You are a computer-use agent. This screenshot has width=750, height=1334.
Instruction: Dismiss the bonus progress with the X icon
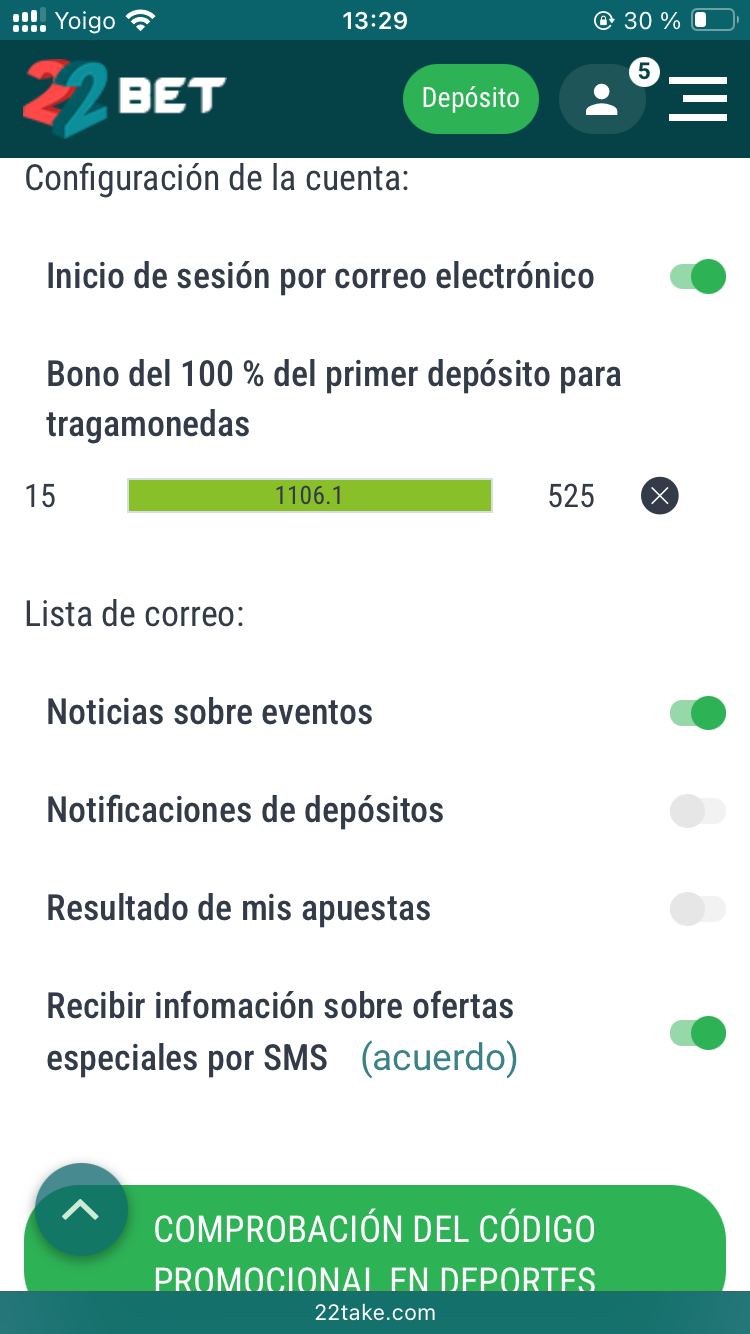pos(659,495)
